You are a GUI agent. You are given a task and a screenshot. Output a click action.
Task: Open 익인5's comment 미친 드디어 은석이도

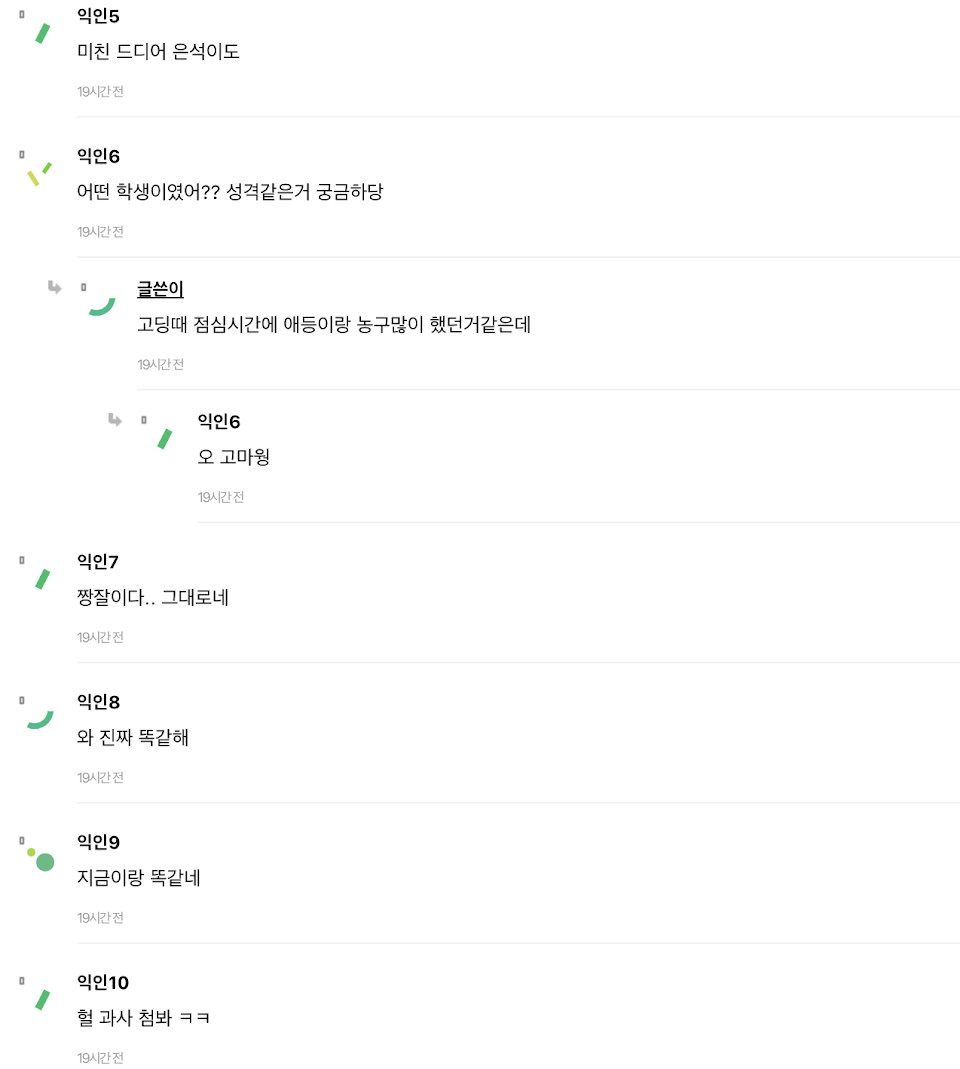pos(158,52)
